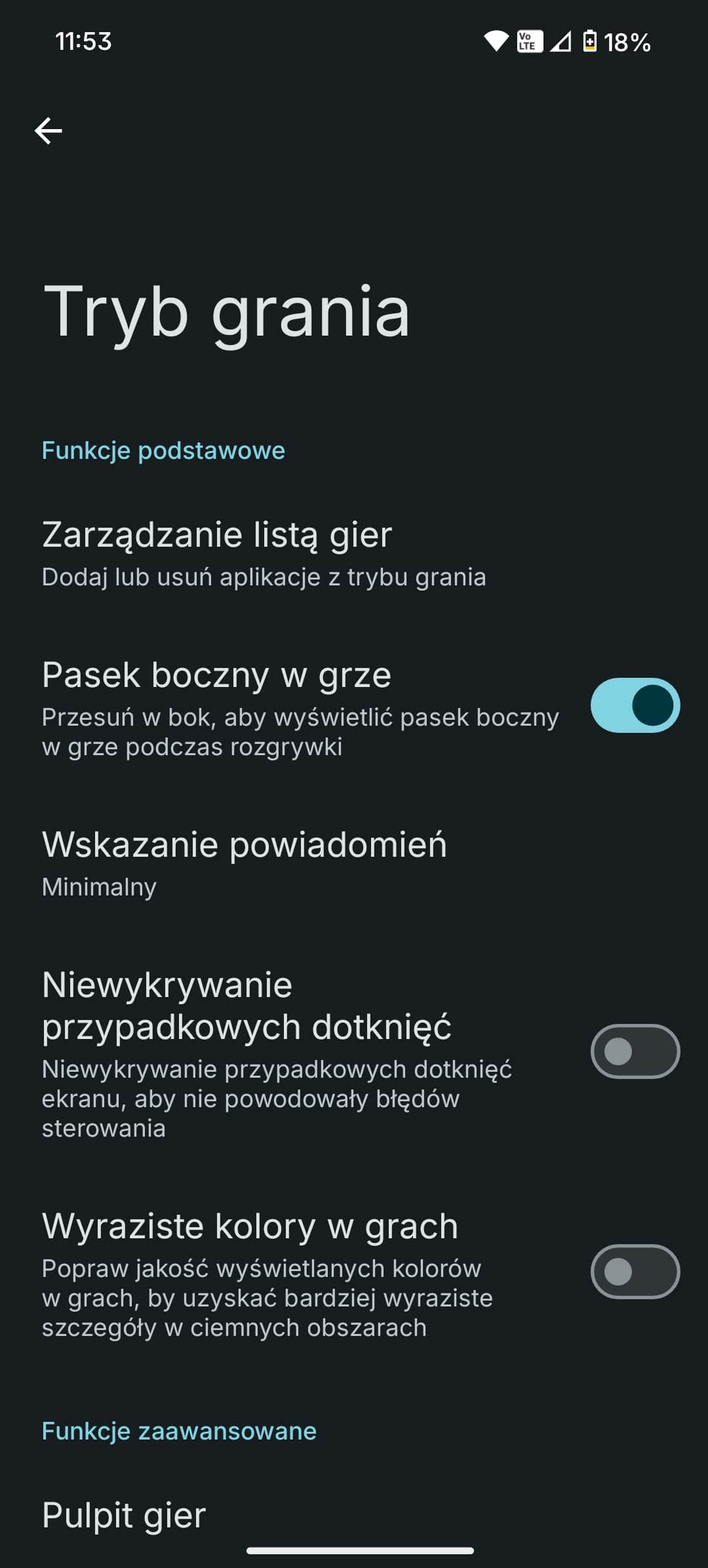708x1568 pixels.
Task: Open Wskazanie powiadomień setting
Action: pyautogui.click(x=354, y=863)
